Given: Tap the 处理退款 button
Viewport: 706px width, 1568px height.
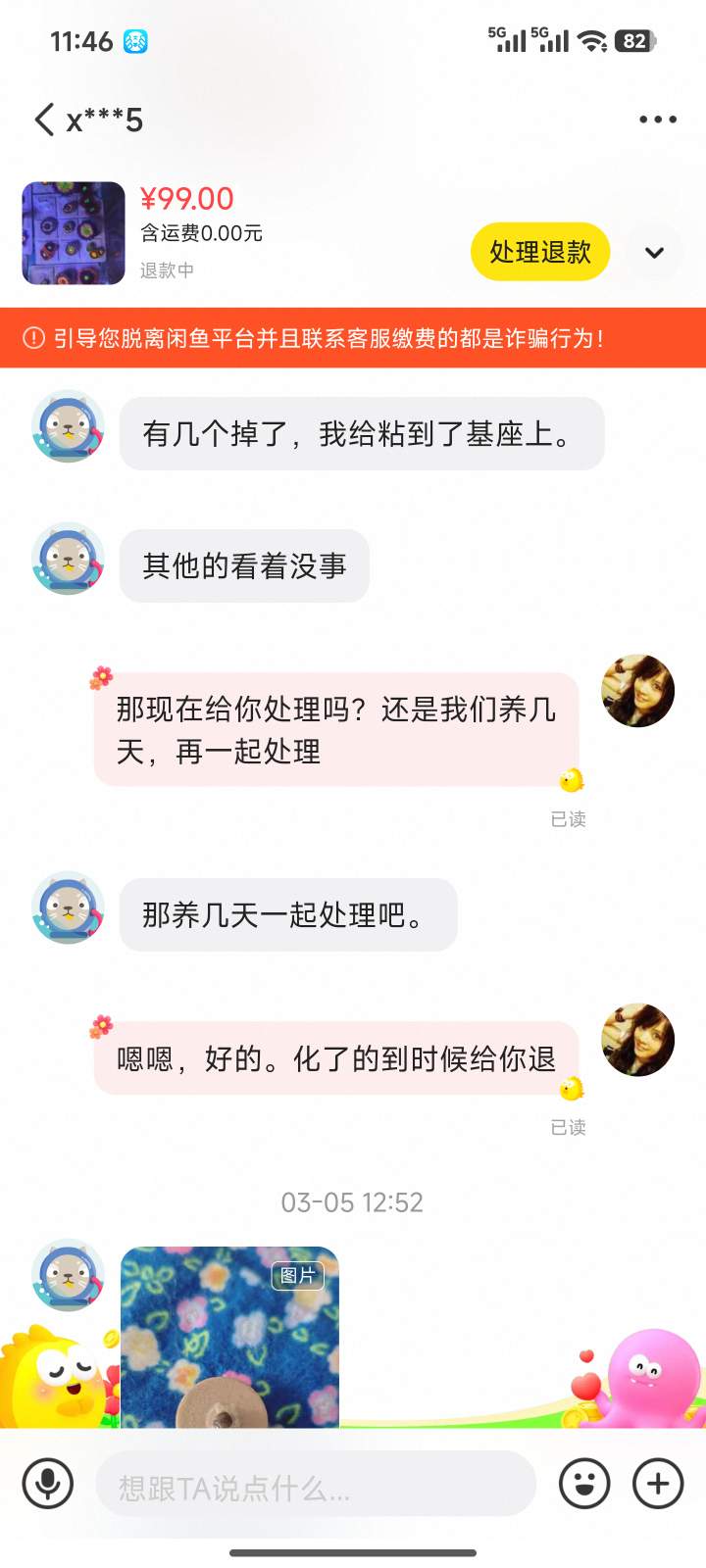Looking at the screenshot, I should (x=540, y=252).
